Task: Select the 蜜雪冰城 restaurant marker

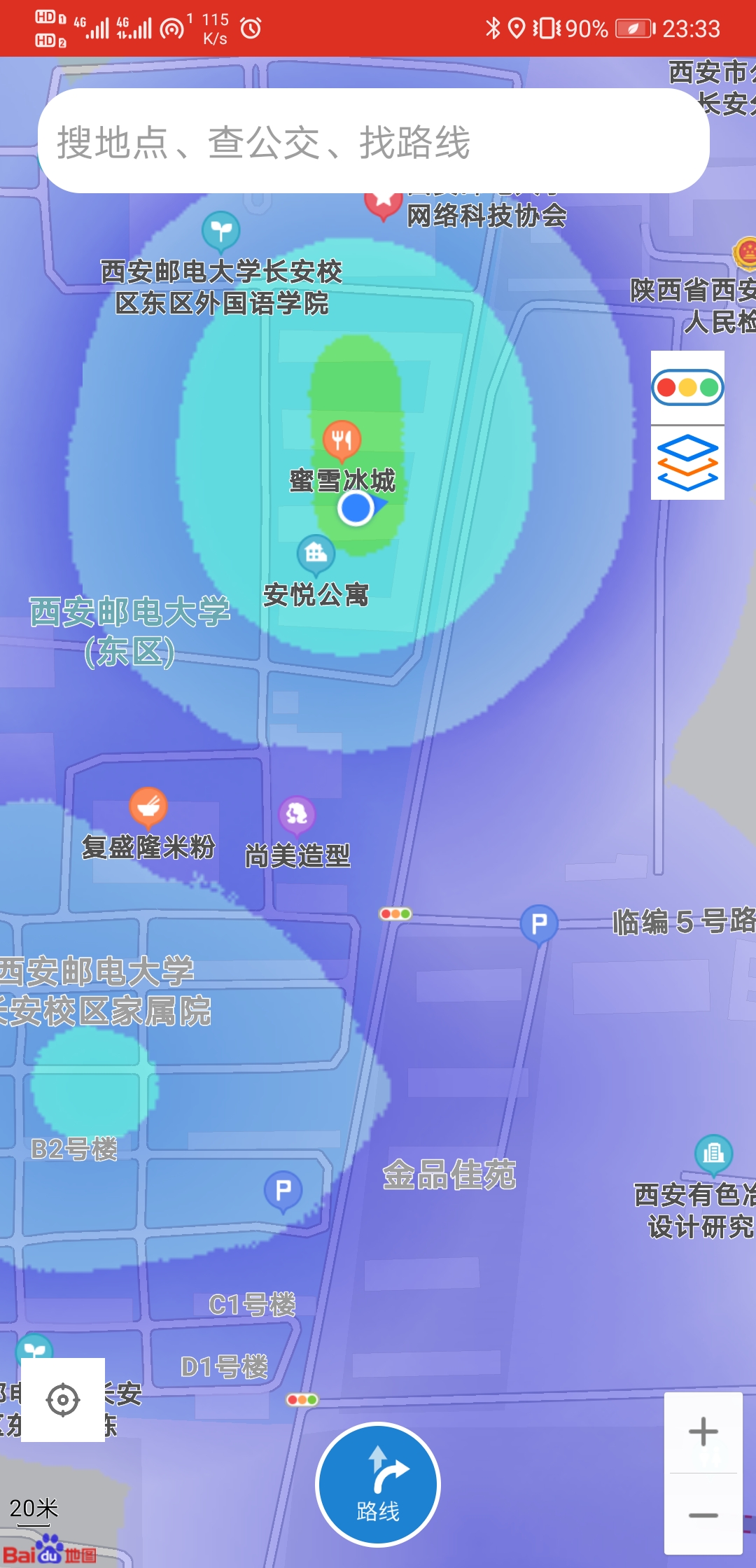Action: tap(342, 441)
